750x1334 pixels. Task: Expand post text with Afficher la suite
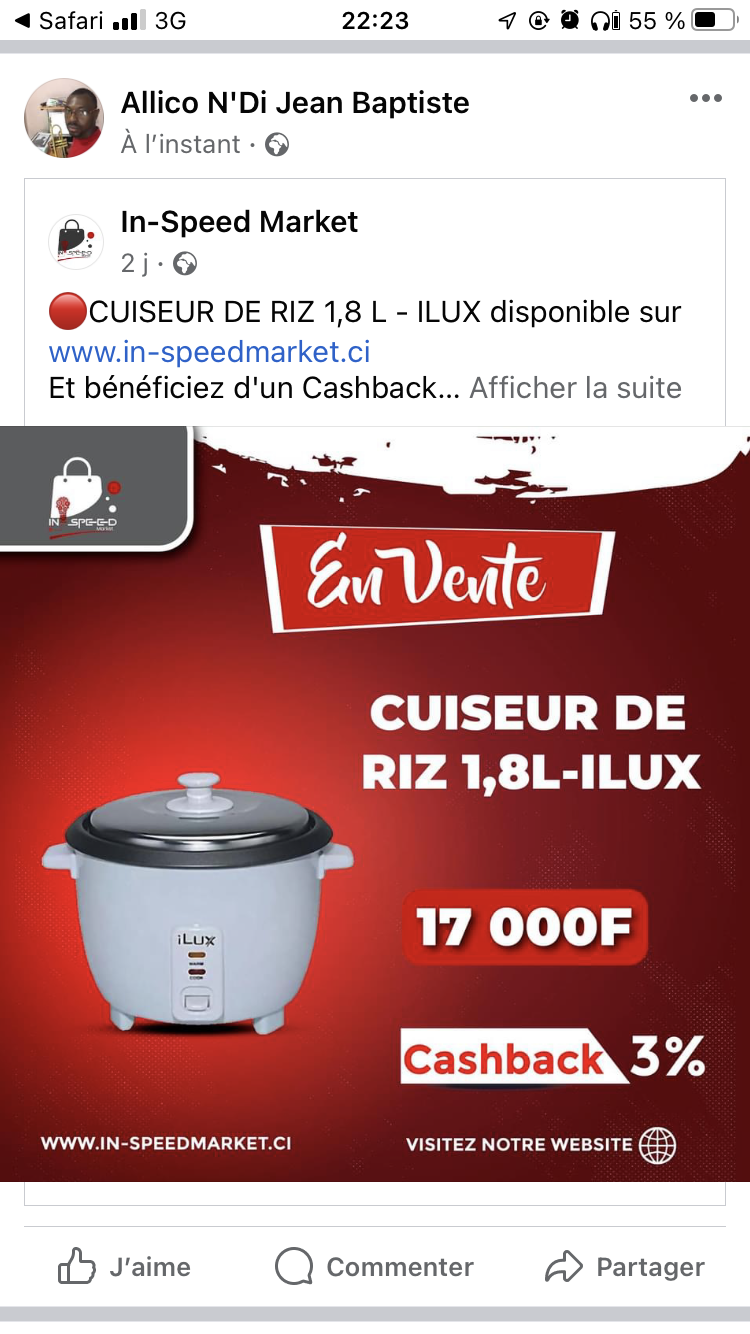tap(575, 388)
